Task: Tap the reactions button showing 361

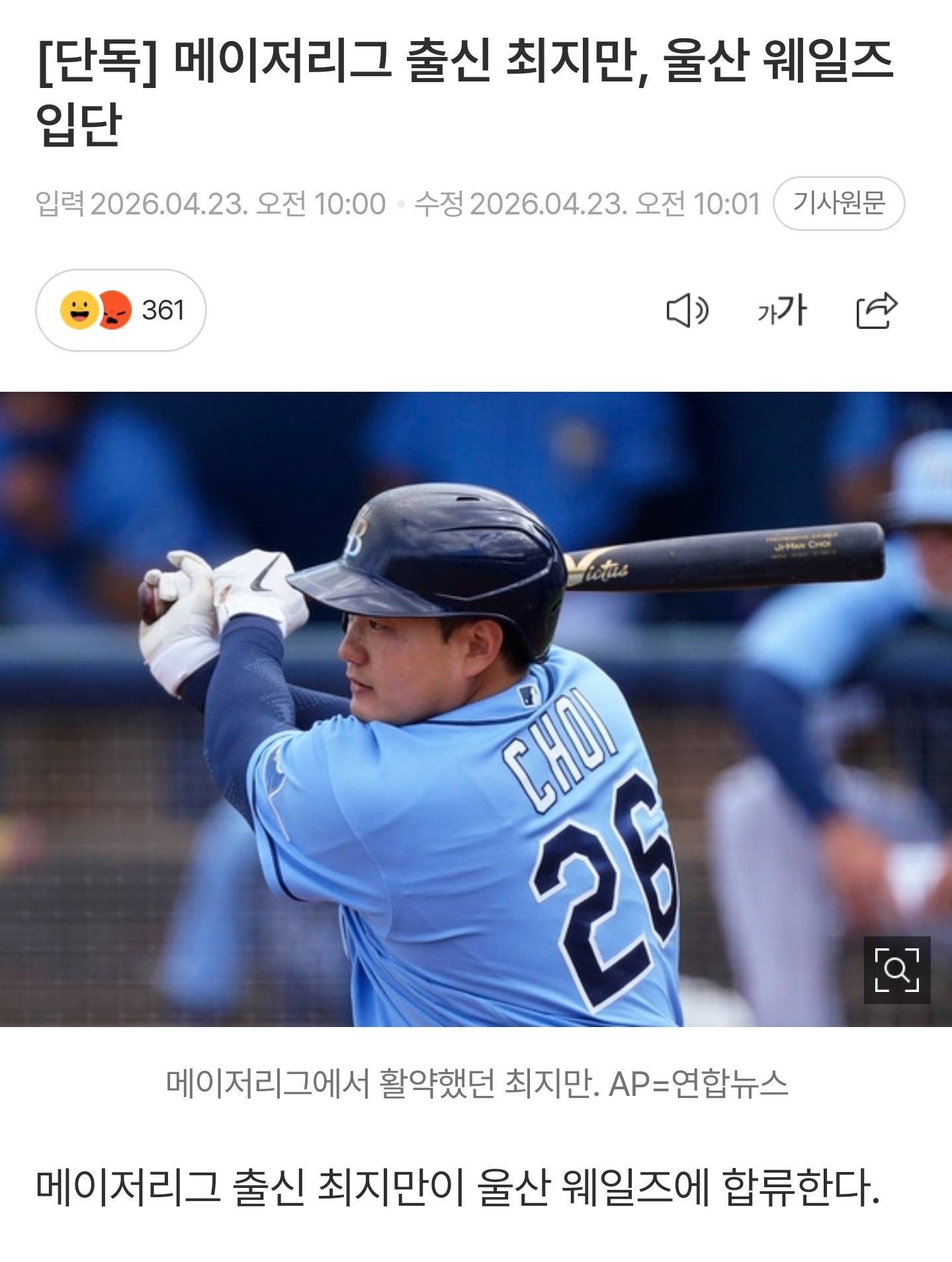Action: (x=121, y=310)
